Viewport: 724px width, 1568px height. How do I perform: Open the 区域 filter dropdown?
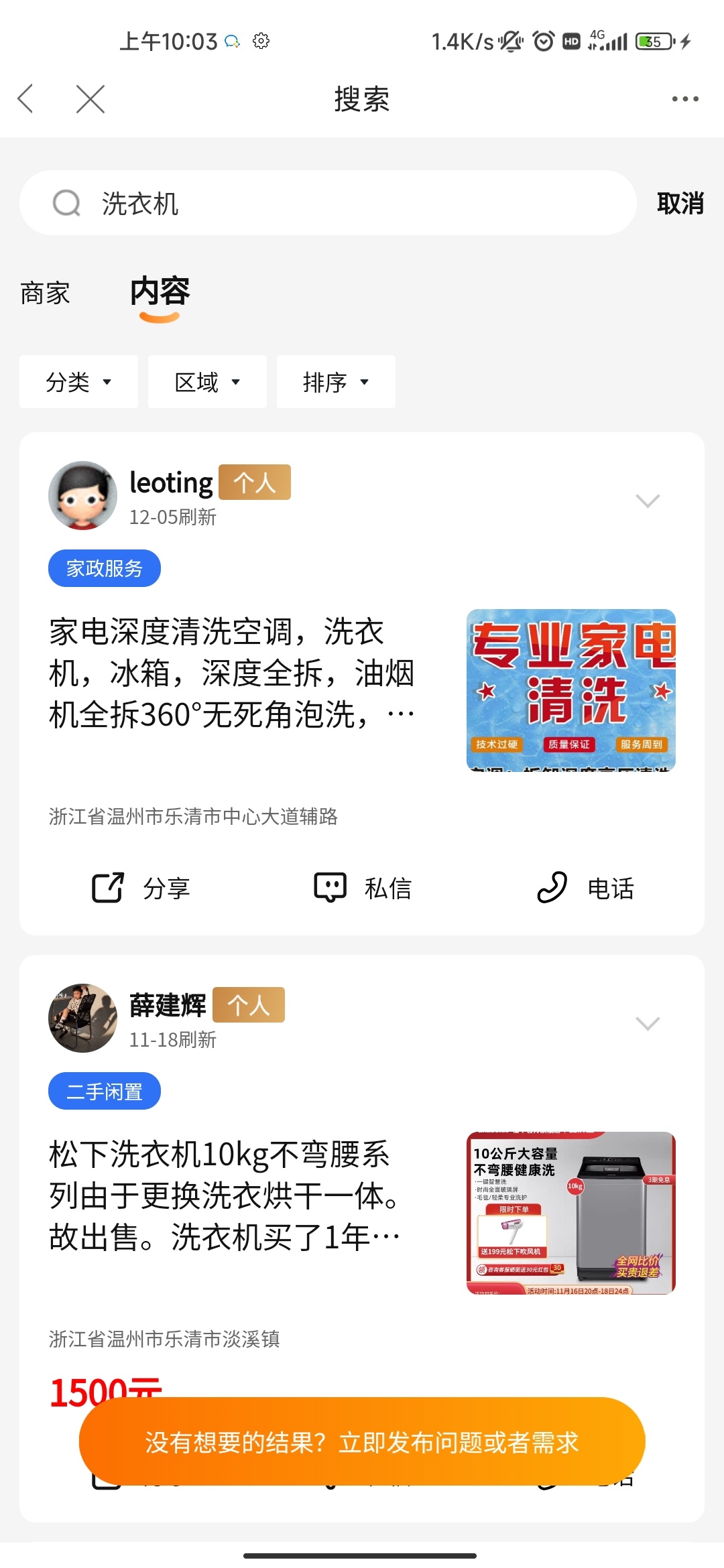[207, 382]
